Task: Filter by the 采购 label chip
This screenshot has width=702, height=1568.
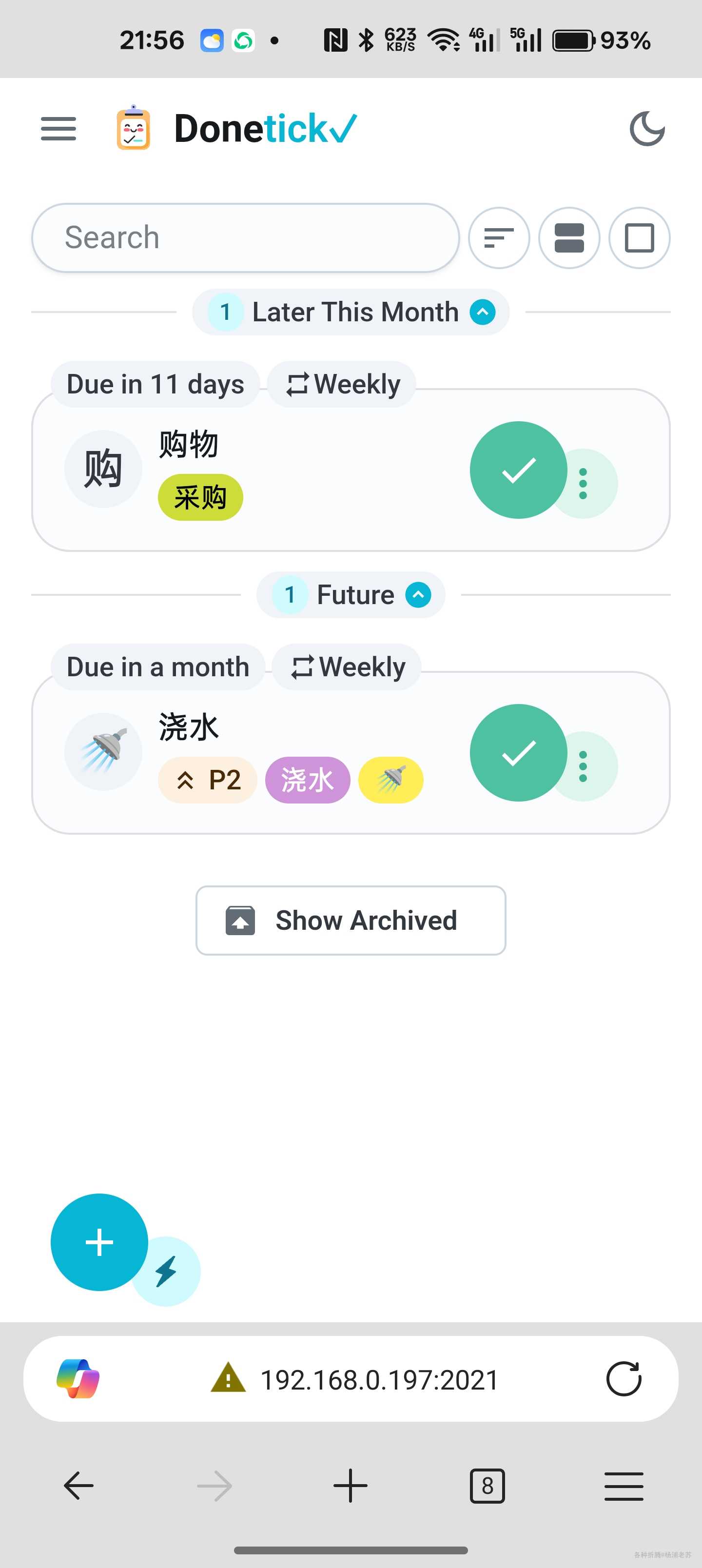Action: (200, 497)
